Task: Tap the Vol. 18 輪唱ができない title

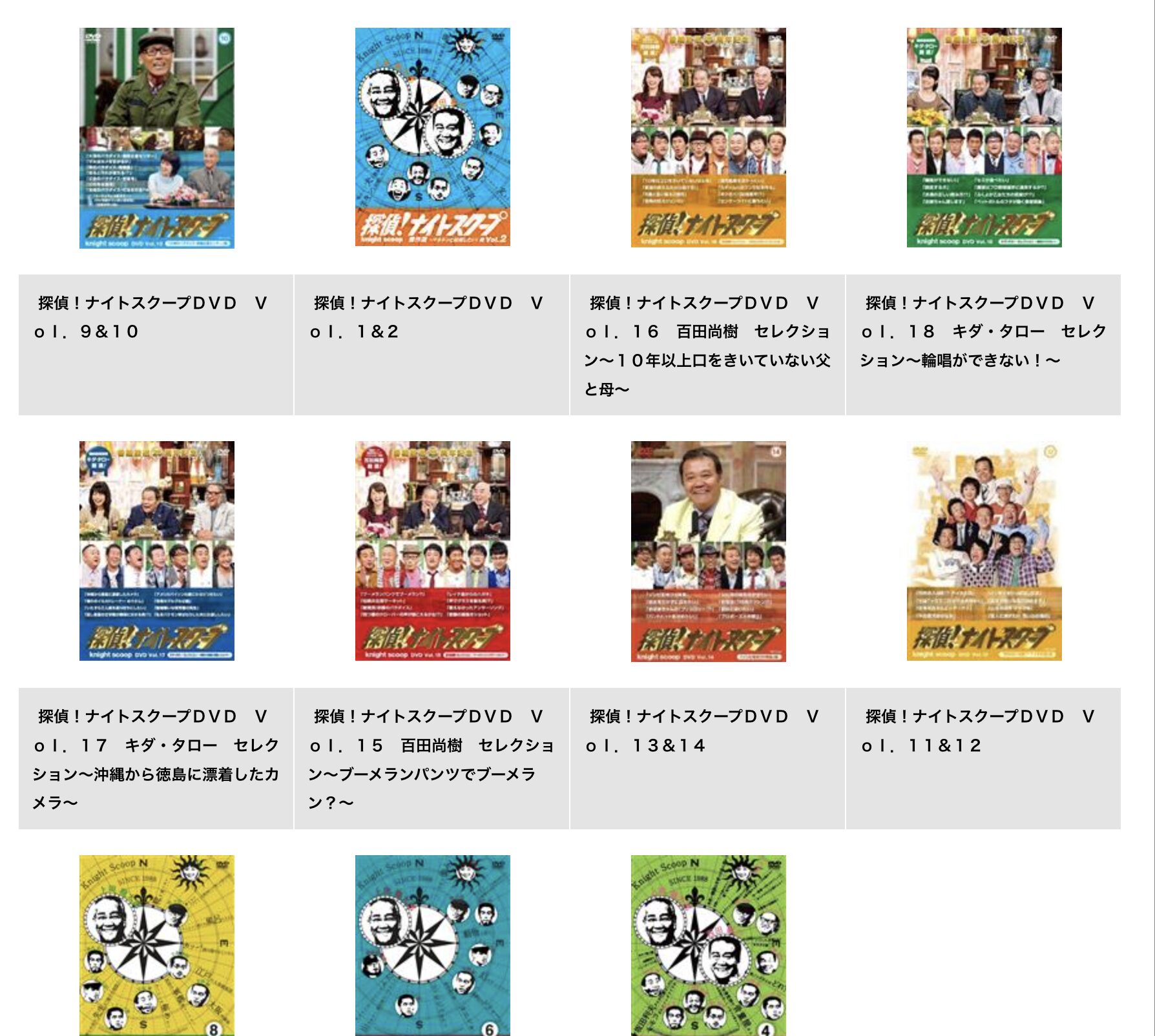Action: pos(983,331)
